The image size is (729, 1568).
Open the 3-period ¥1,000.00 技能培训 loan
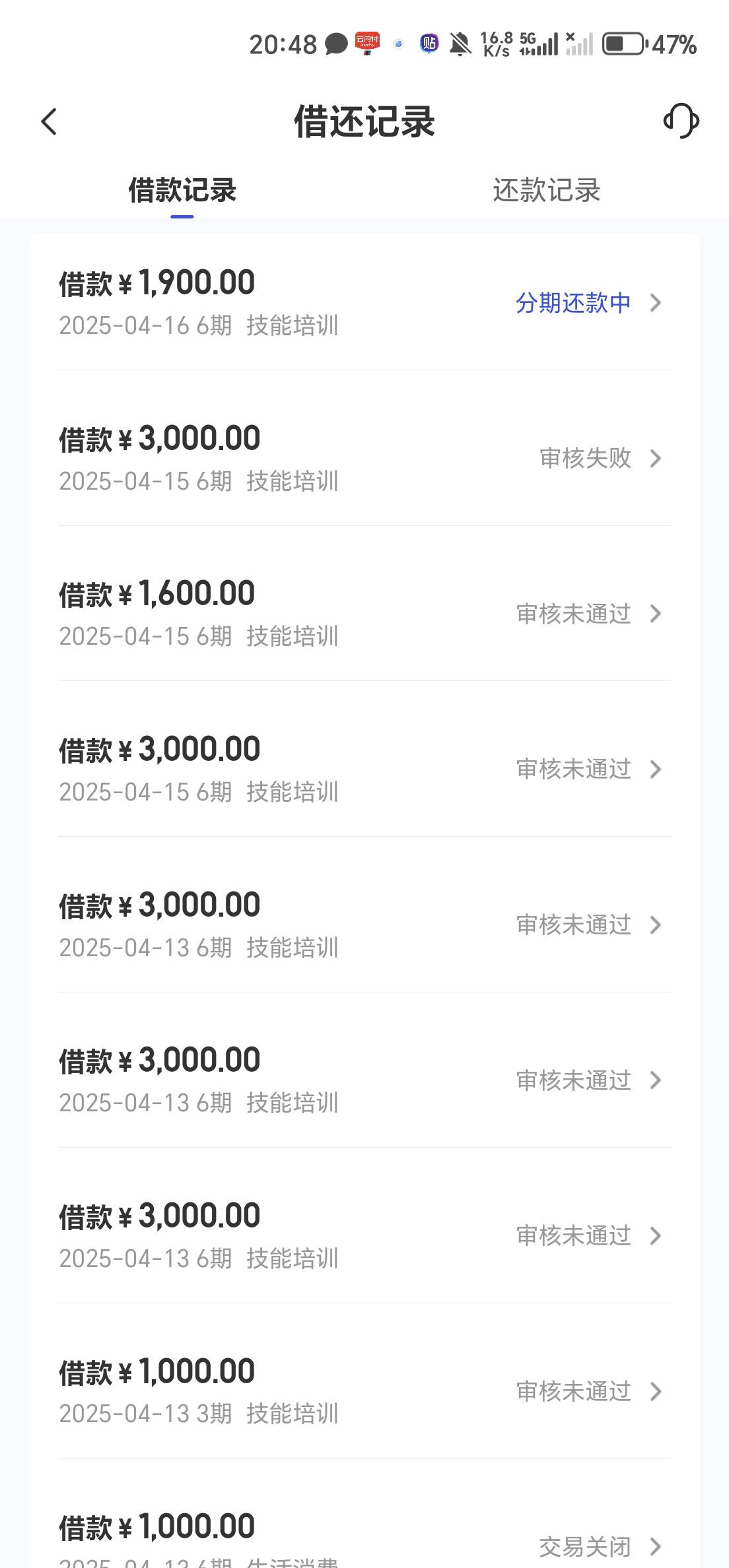click(x=364, y=1391)
